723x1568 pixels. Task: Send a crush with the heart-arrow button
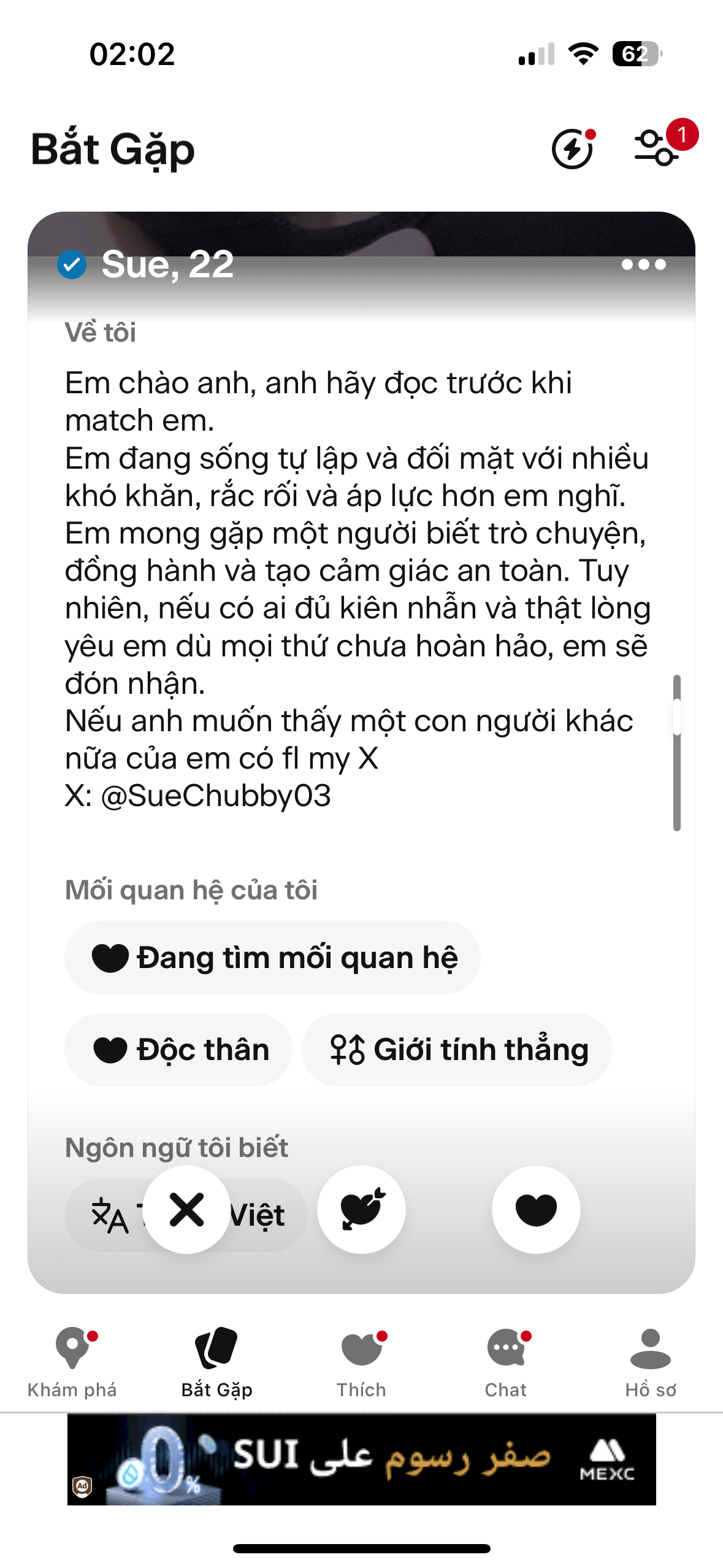coord(361,1210)
